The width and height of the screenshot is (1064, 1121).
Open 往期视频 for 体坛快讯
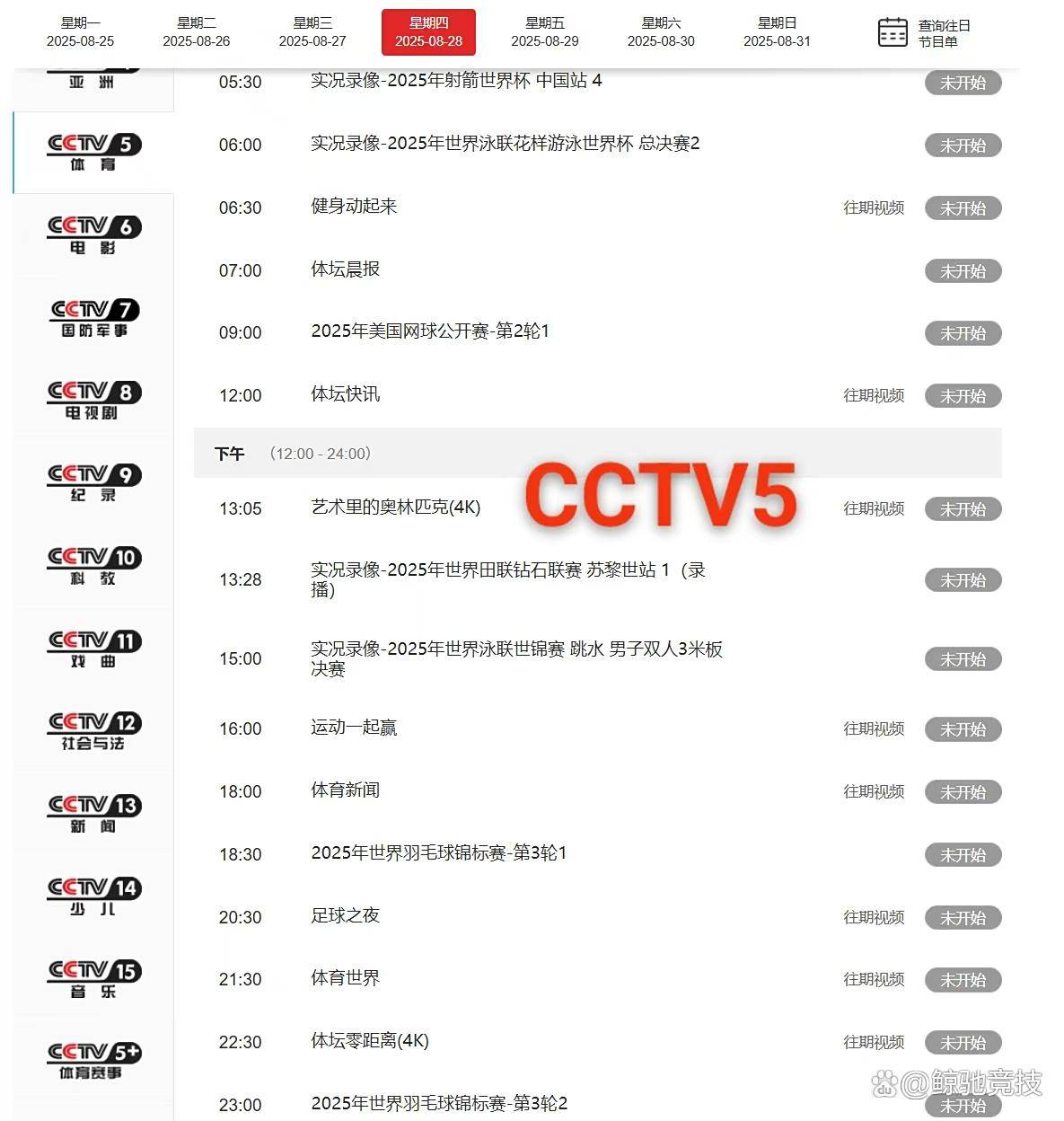click(x=873, y=395)
